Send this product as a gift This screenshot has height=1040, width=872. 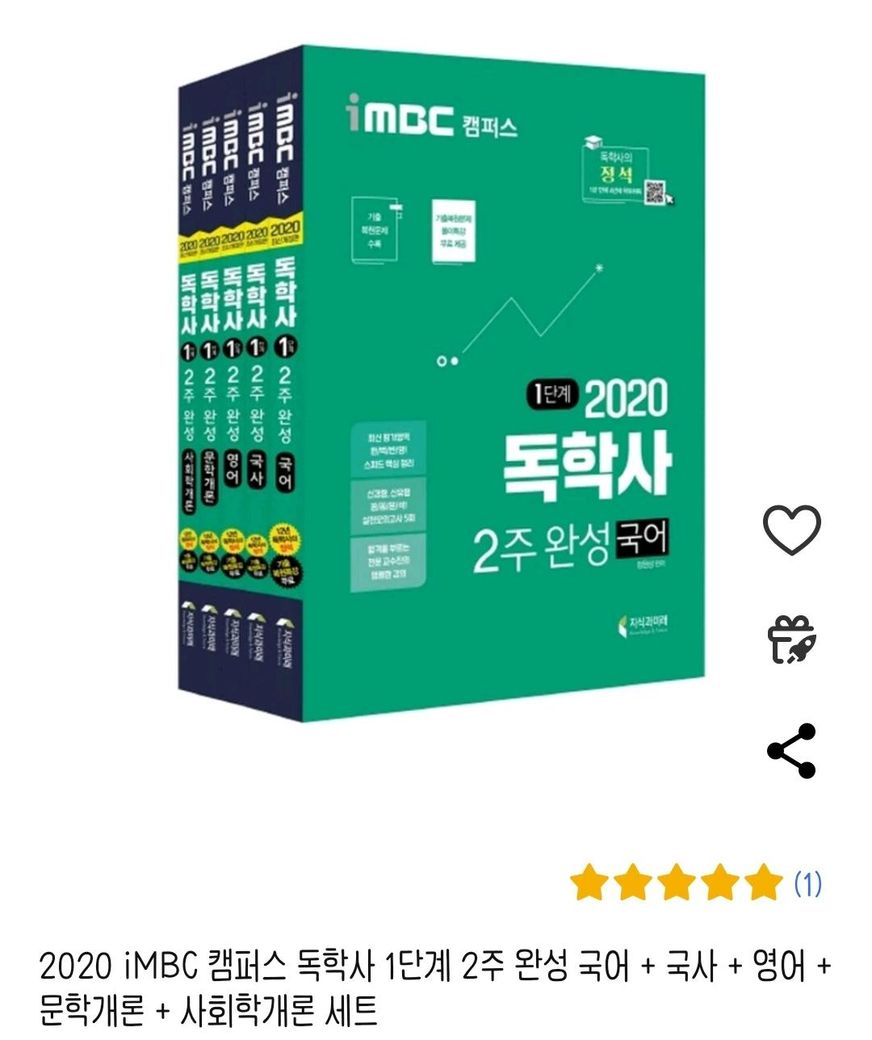(x=792, y=640)
